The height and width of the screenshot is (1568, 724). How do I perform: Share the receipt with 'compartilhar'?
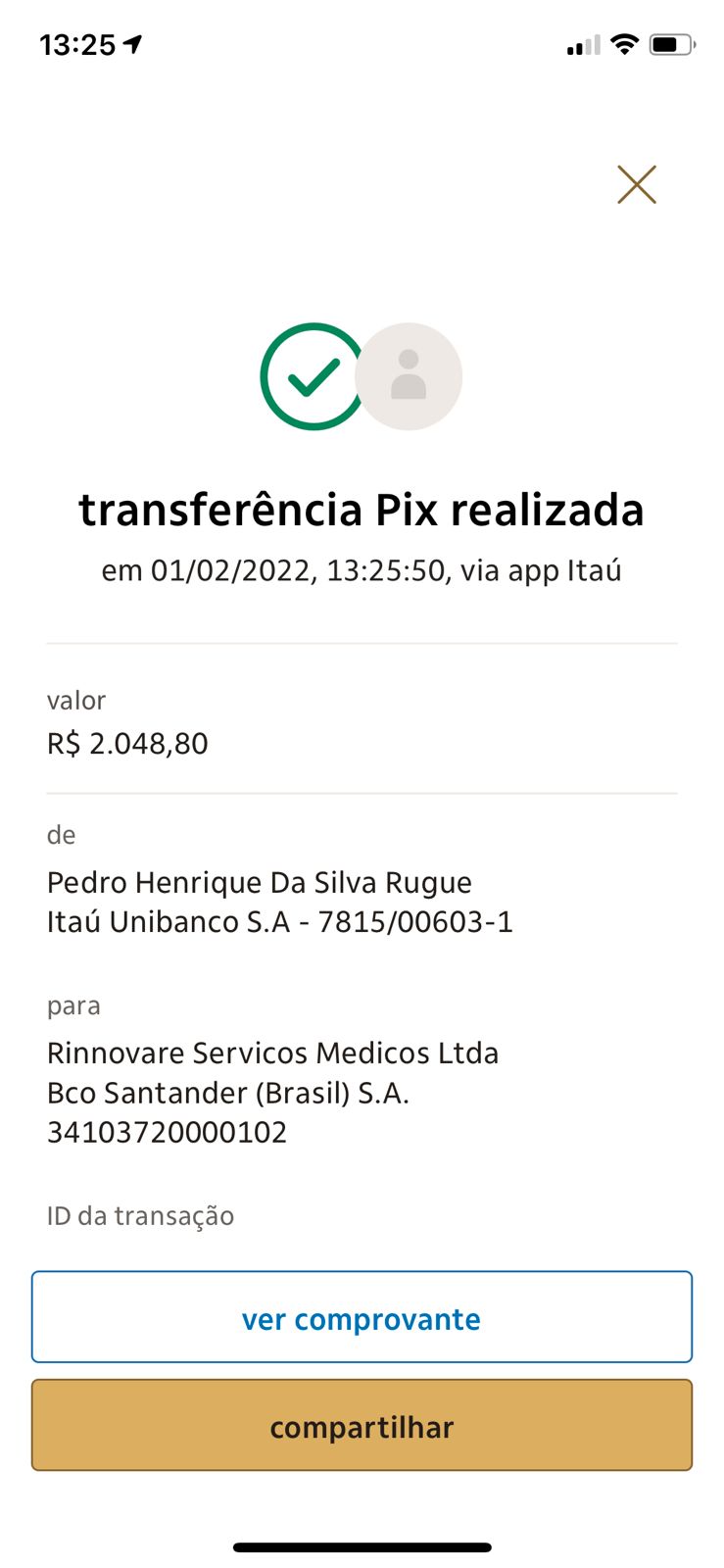[x=362, y=1426]
